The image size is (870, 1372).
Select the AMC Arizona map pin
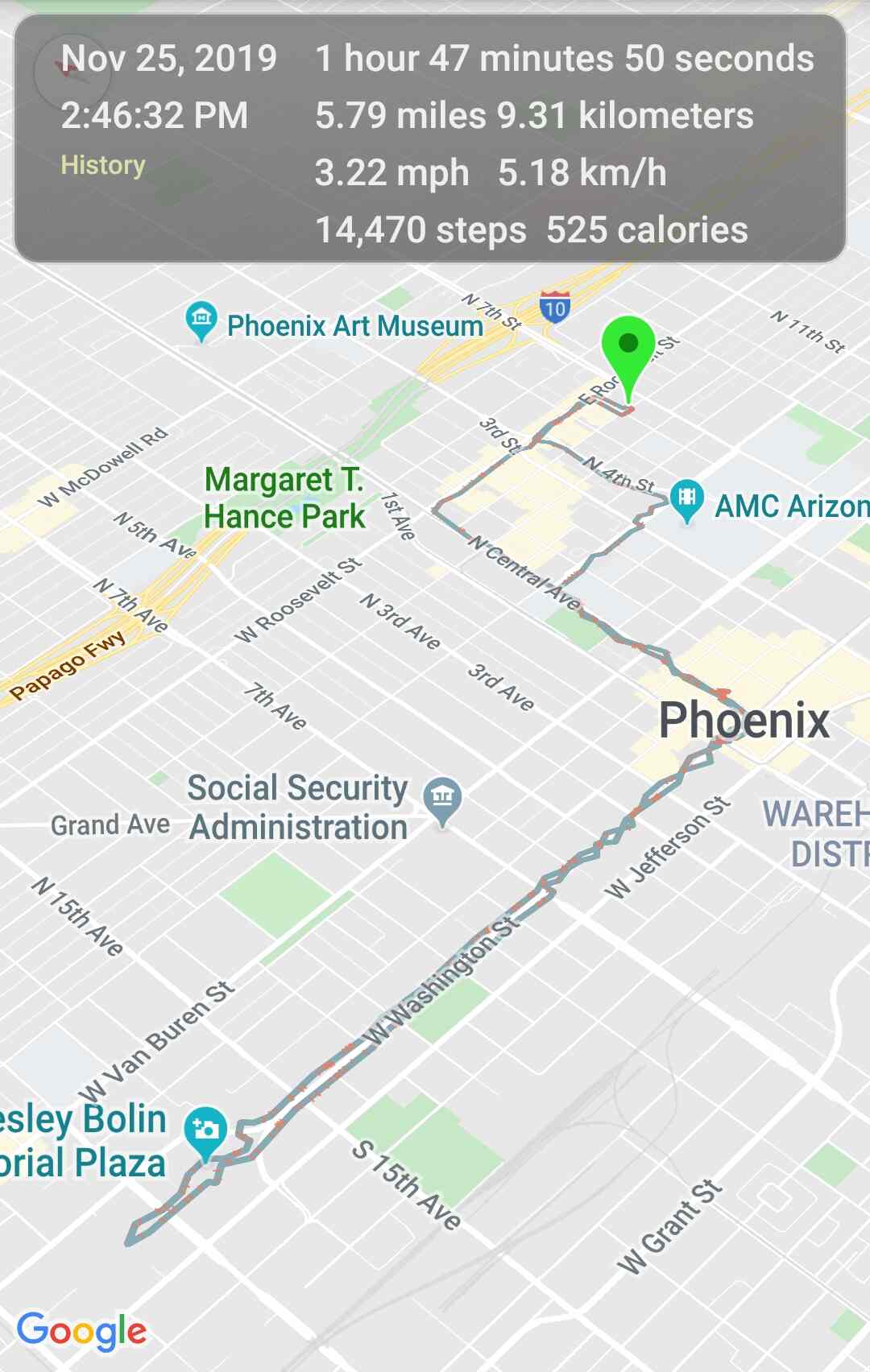tap(686, 500)
